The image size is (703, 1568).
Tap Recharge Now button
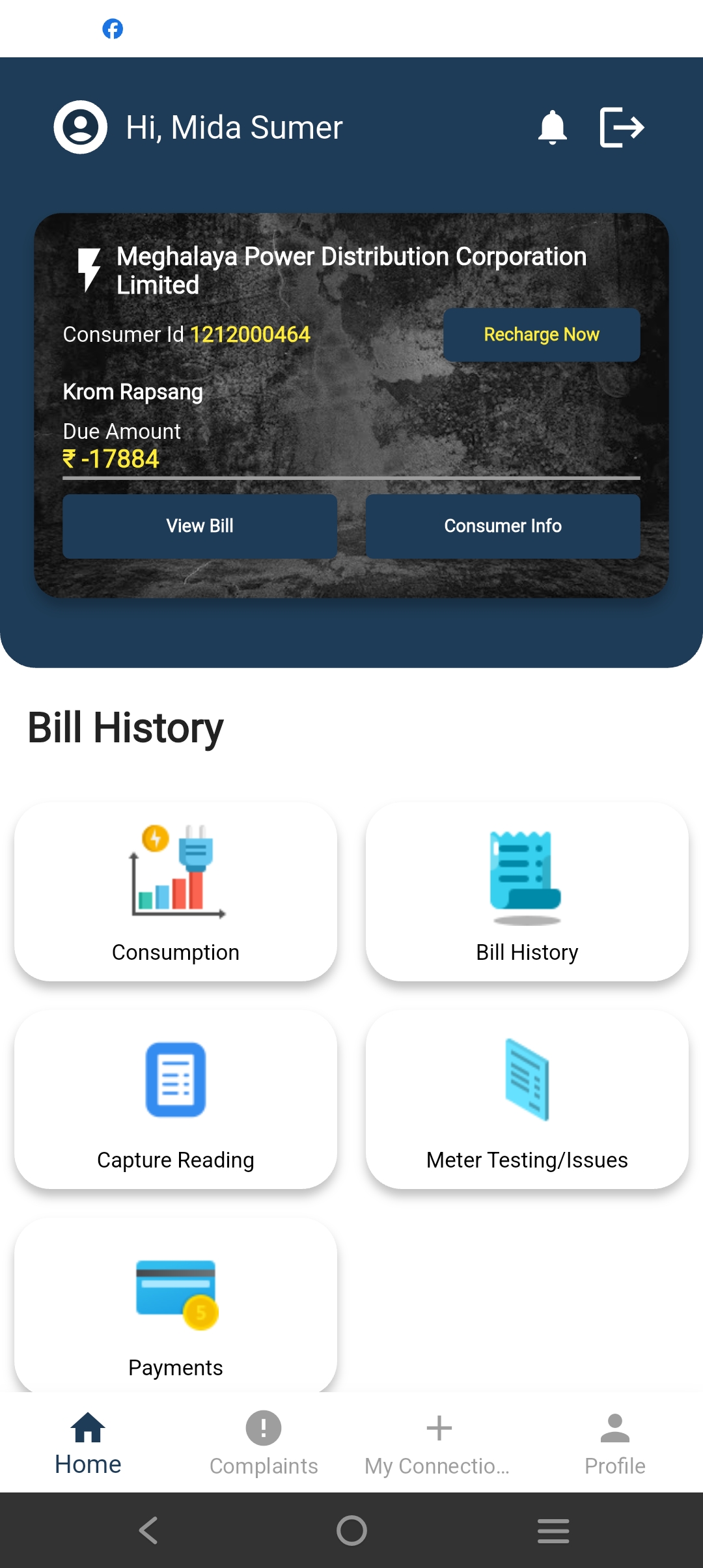(542, 334)
